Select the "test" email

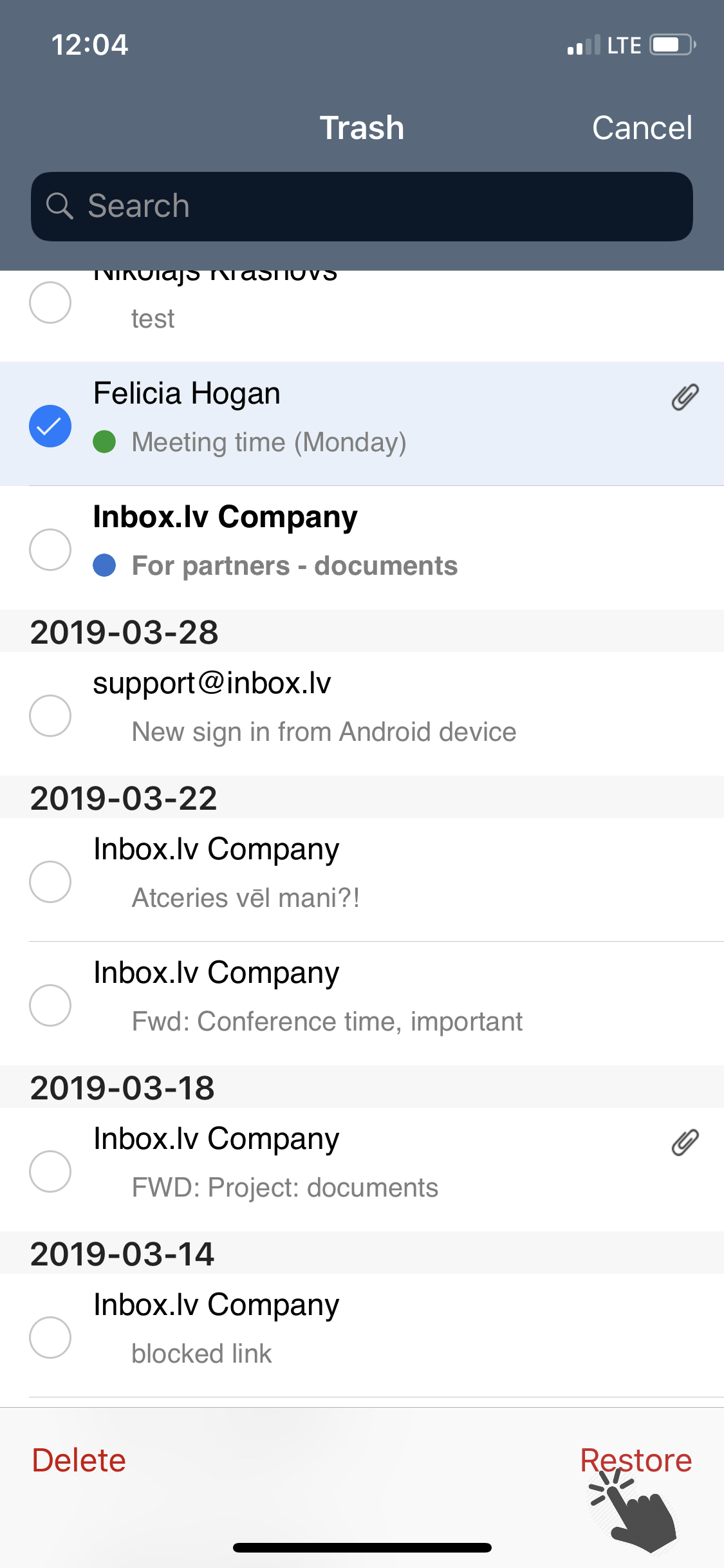point(50,302)
